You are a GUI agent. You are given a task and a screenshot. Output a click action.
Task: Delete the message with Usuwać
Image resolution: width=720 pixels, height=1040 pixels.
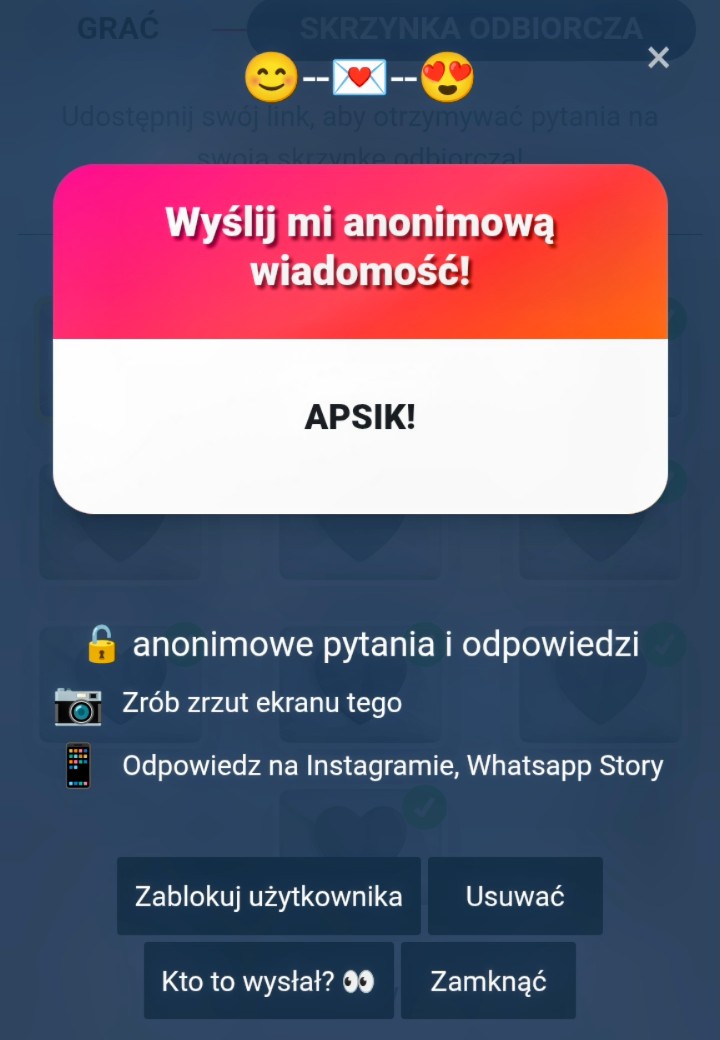[515, 896]
